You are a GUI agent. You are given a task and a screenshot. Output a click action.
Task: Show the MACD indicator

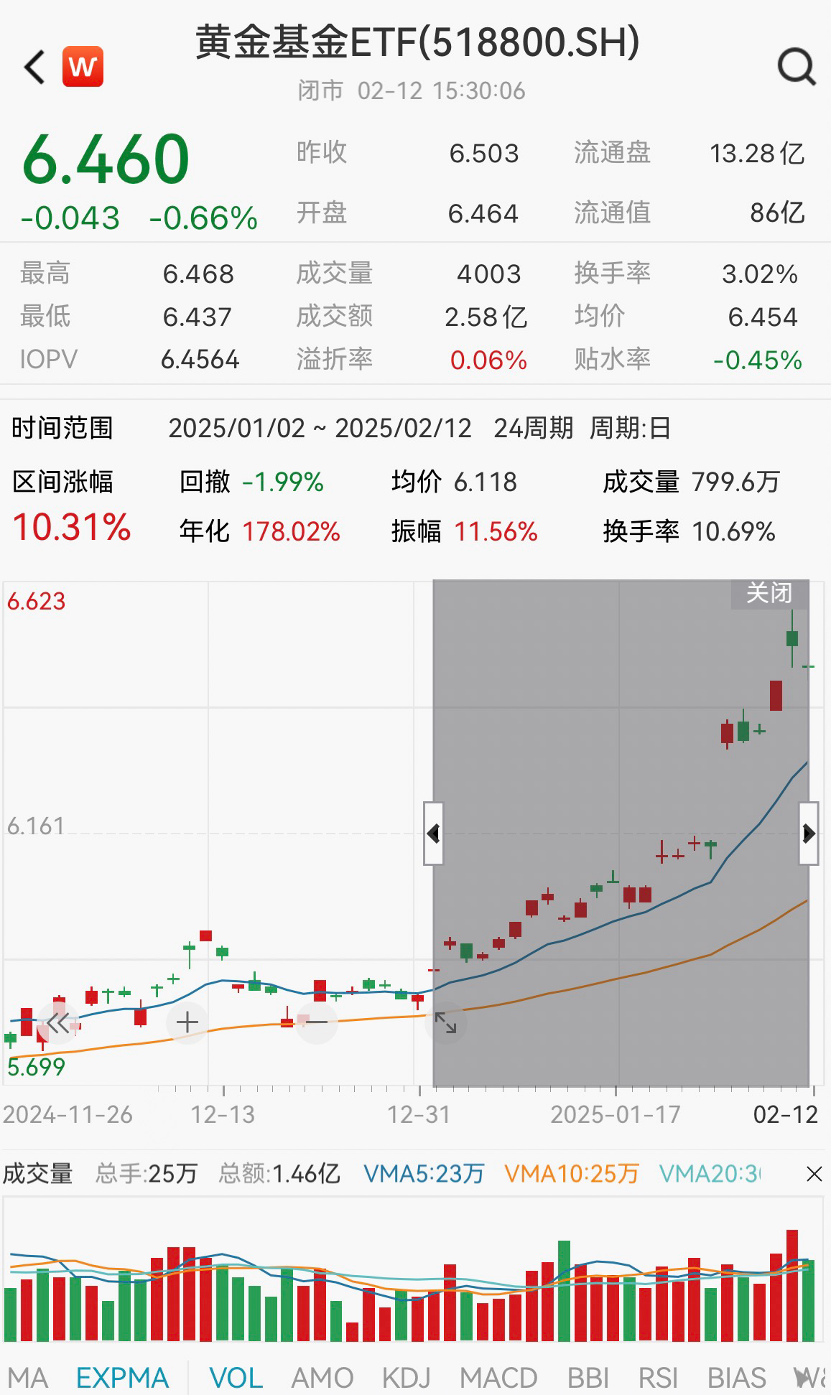coord(498,1377)
